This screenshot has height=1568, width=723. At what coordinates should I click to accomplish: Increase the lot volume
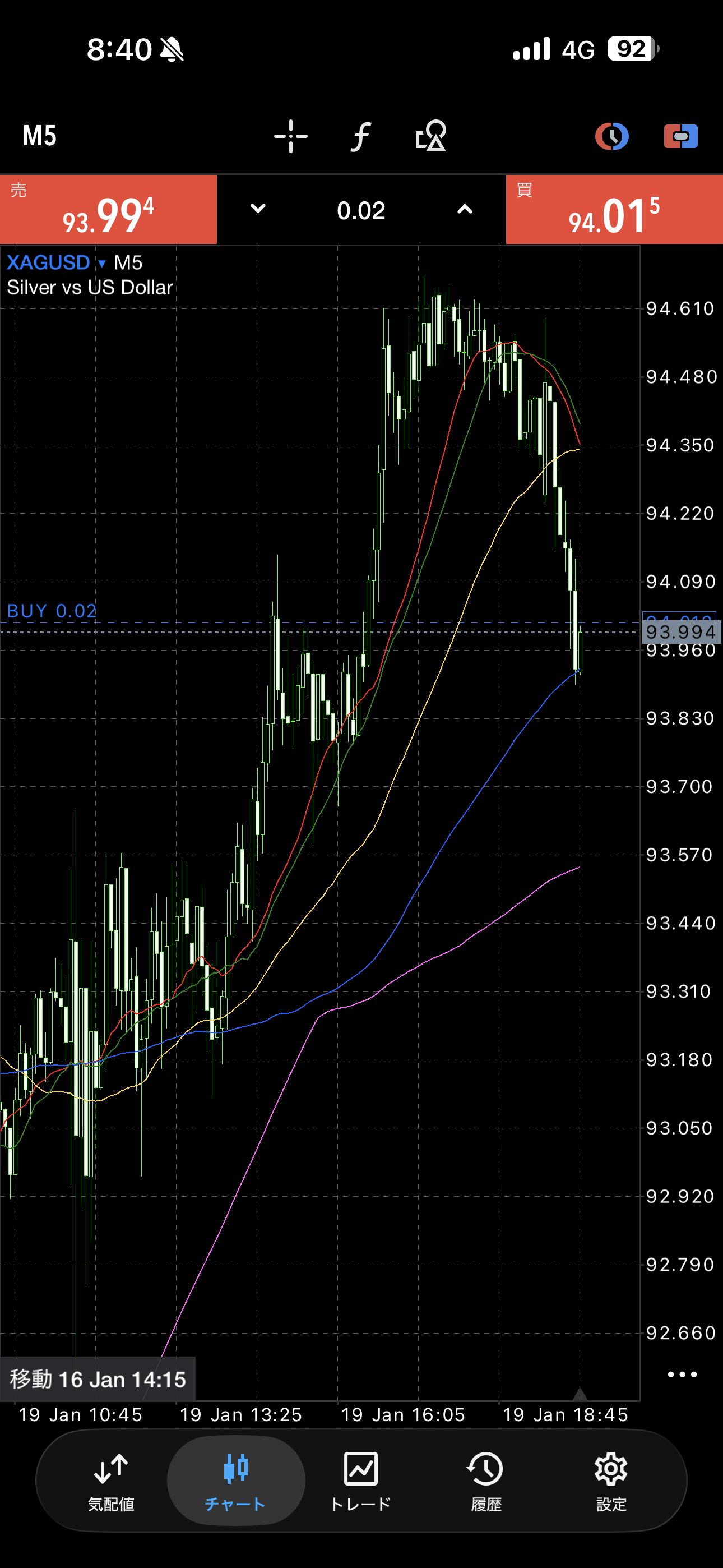pyautogui.click(x=465, y=209)
